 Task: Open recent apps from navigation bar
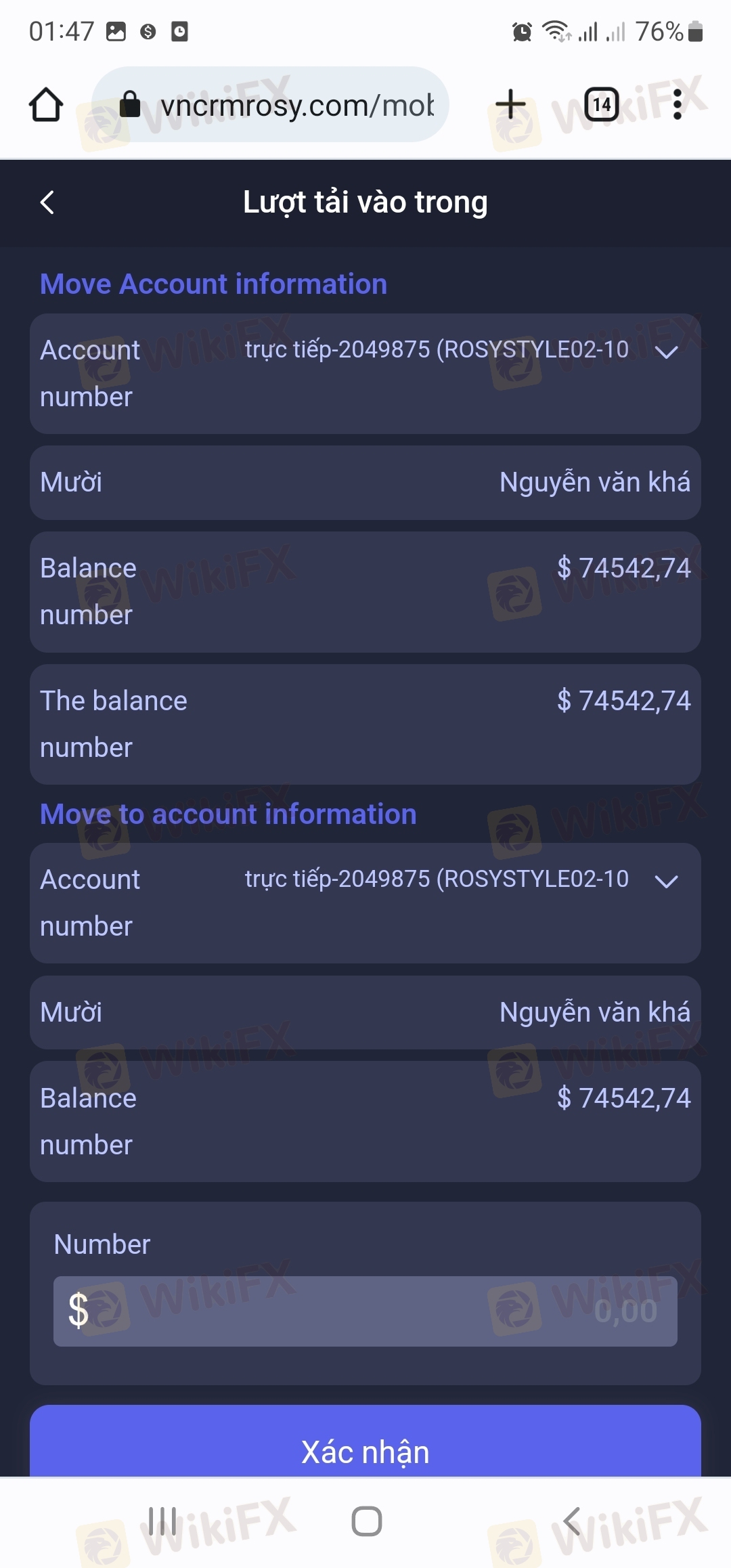162,1521
